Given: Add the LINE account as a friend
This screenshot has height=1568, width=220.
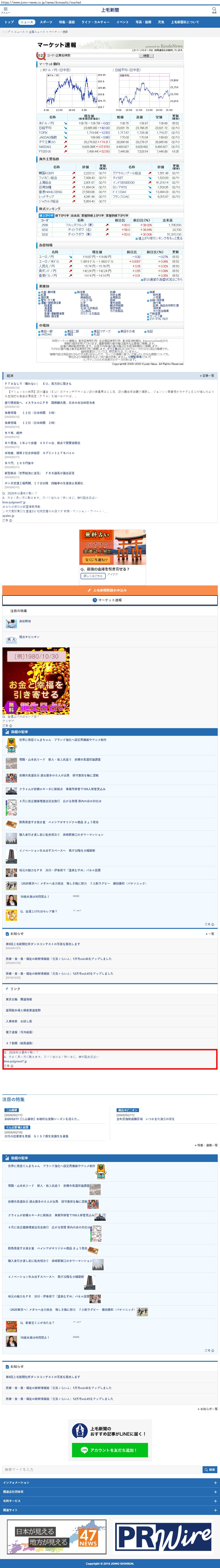Looking at the screenshot, I should click(110, 1450).
